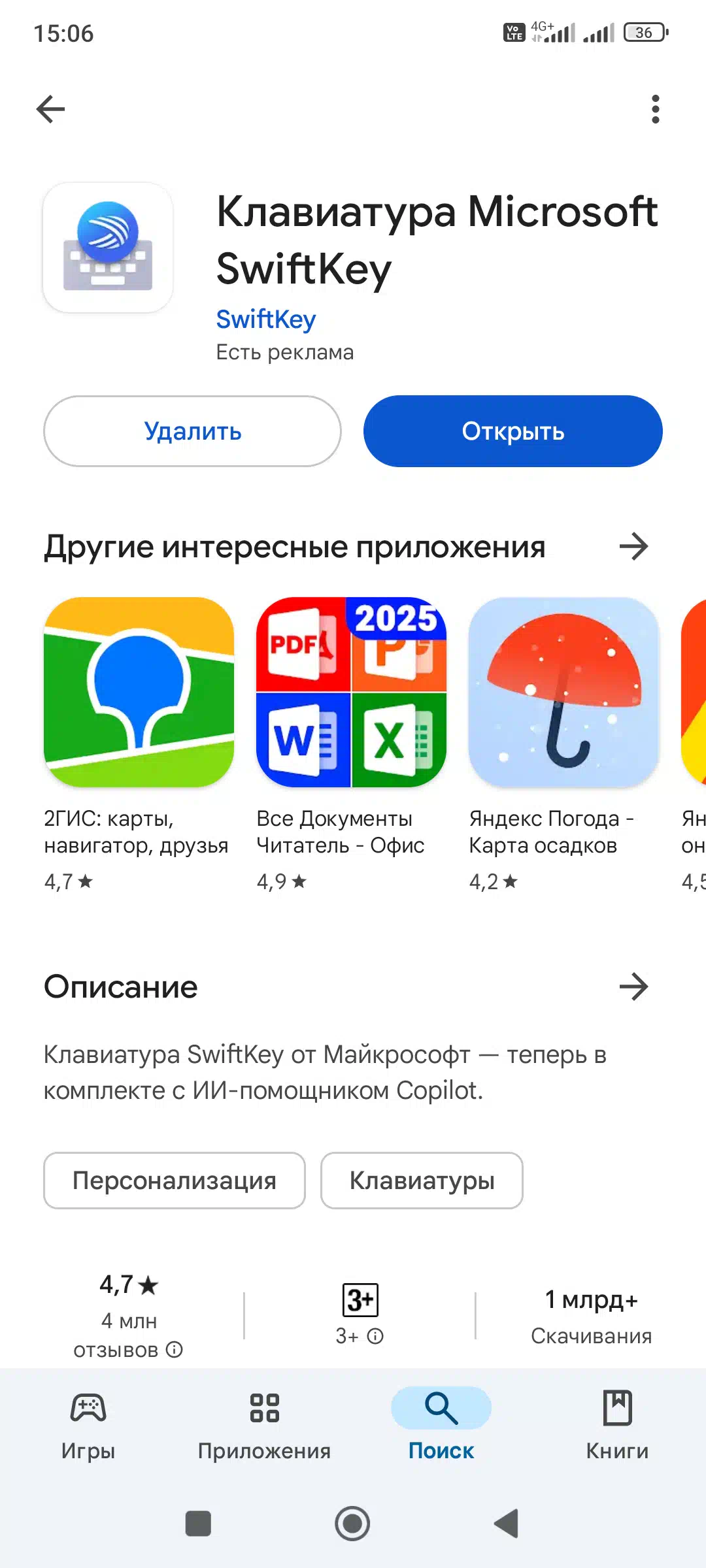Viewport: 706px width, 1568px height.
Task: Go back using the top-left arrow
Action: pyautogui.click(x=51, y=109)
